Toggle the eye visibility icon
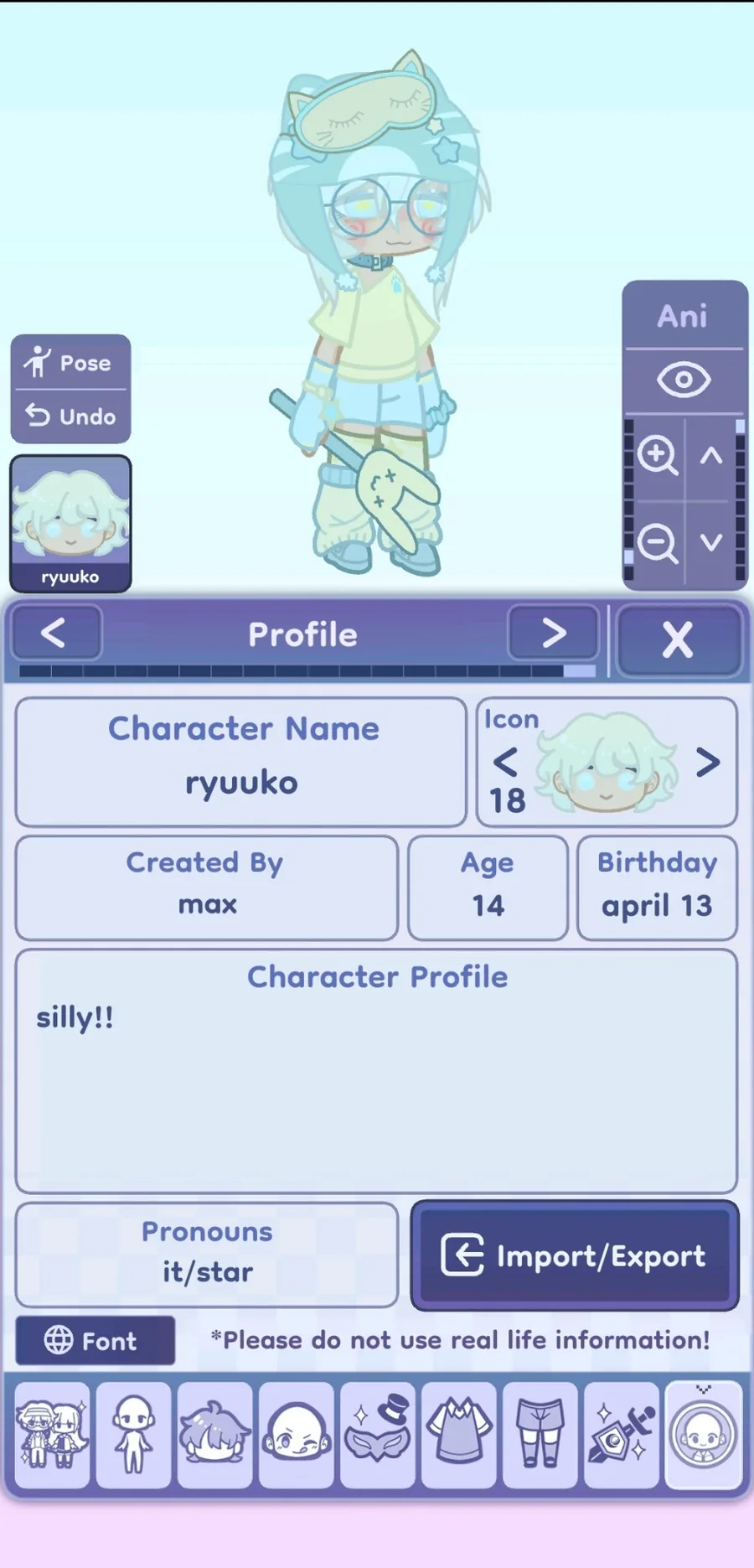This screenshot has width=754, height=1568. [x=684, y=380]
